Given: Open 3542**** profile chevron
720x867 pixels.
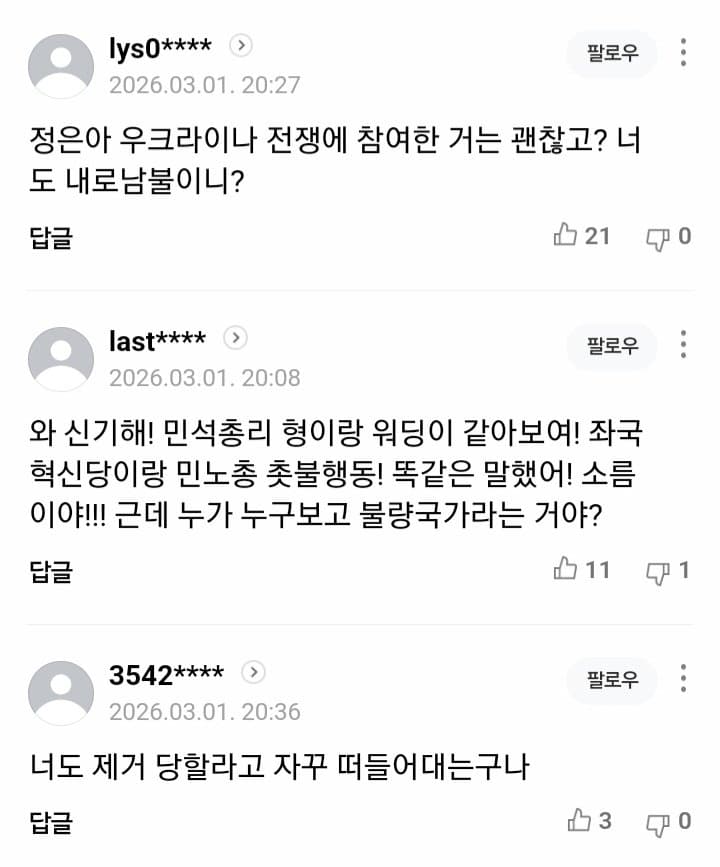Looking at the screenshot, I should click(254, 672).
